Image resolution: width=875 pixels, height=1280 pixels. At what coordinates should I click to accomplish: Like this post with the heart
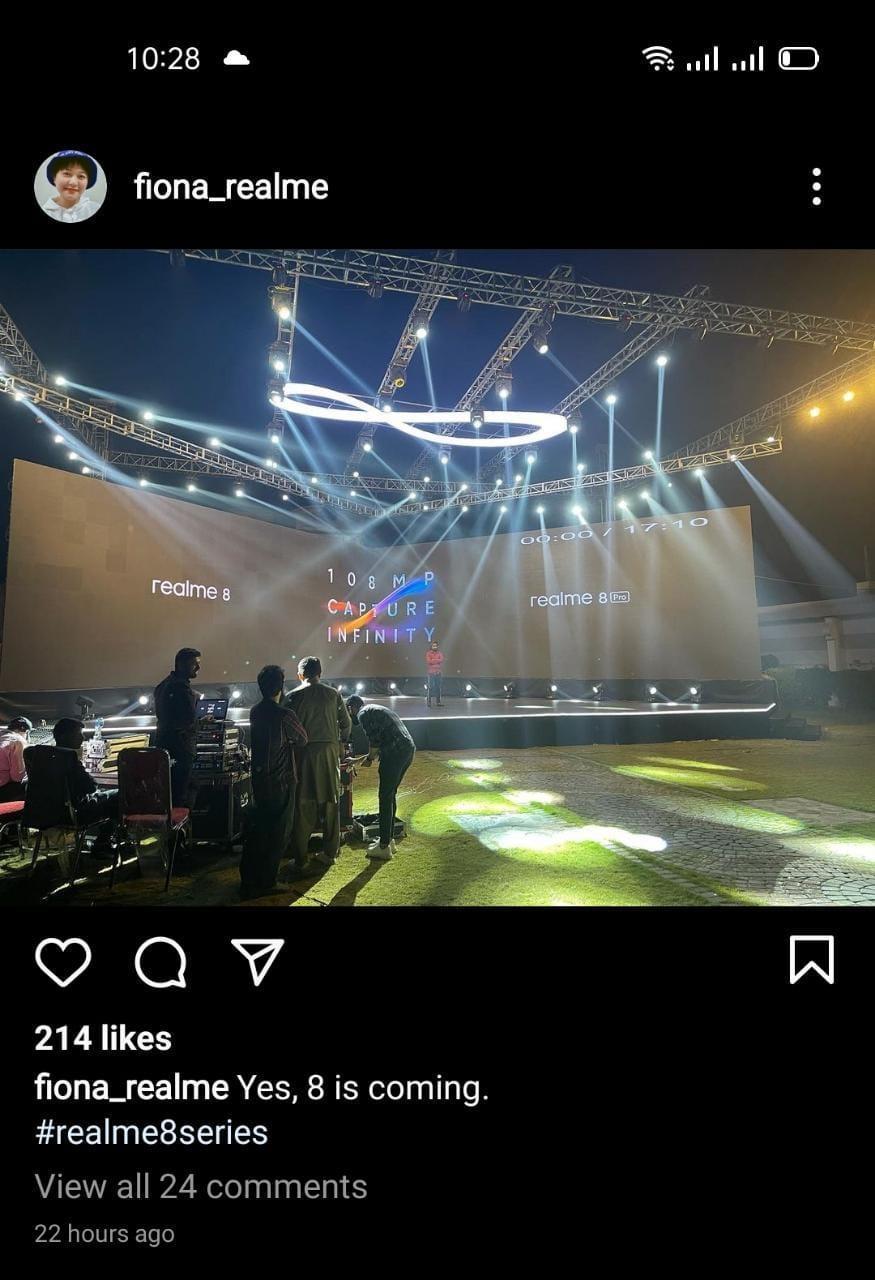click(63, 961)
